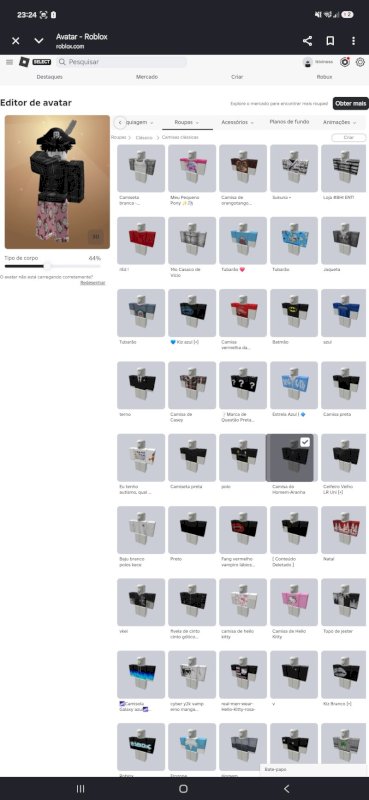The height and width of the screenshot is (800, 369).
Task: Expand the Acessórios dropdown
Action: 237,122
